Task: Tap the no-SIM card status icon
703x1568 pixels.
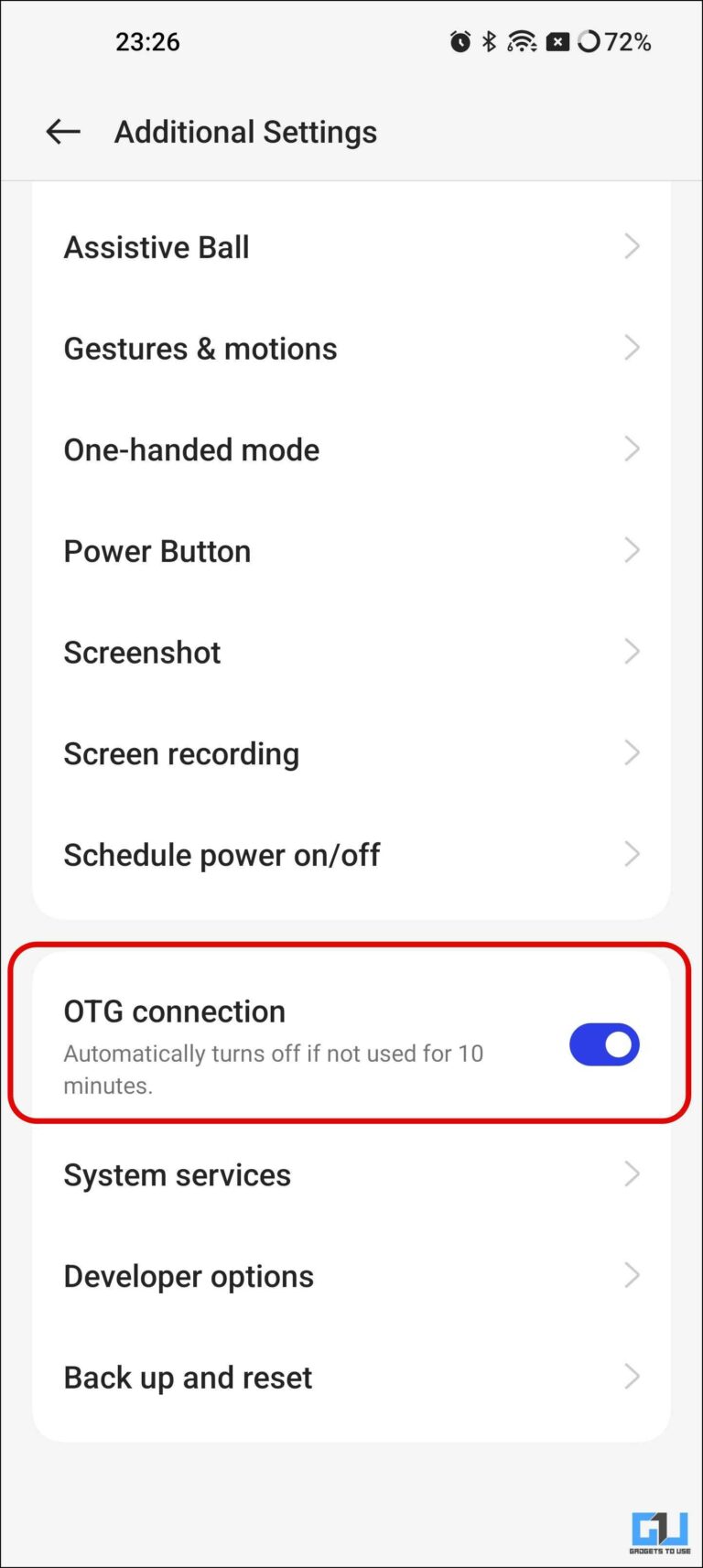Action: pyautogui.click(x=557, y=40)
